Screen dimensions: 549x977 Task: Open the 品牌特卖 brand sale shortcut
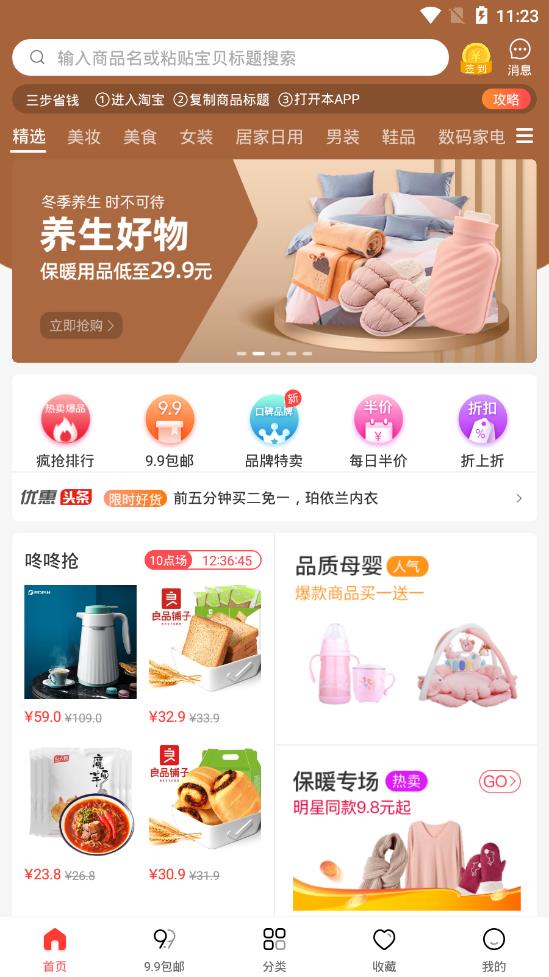point(274,431)
